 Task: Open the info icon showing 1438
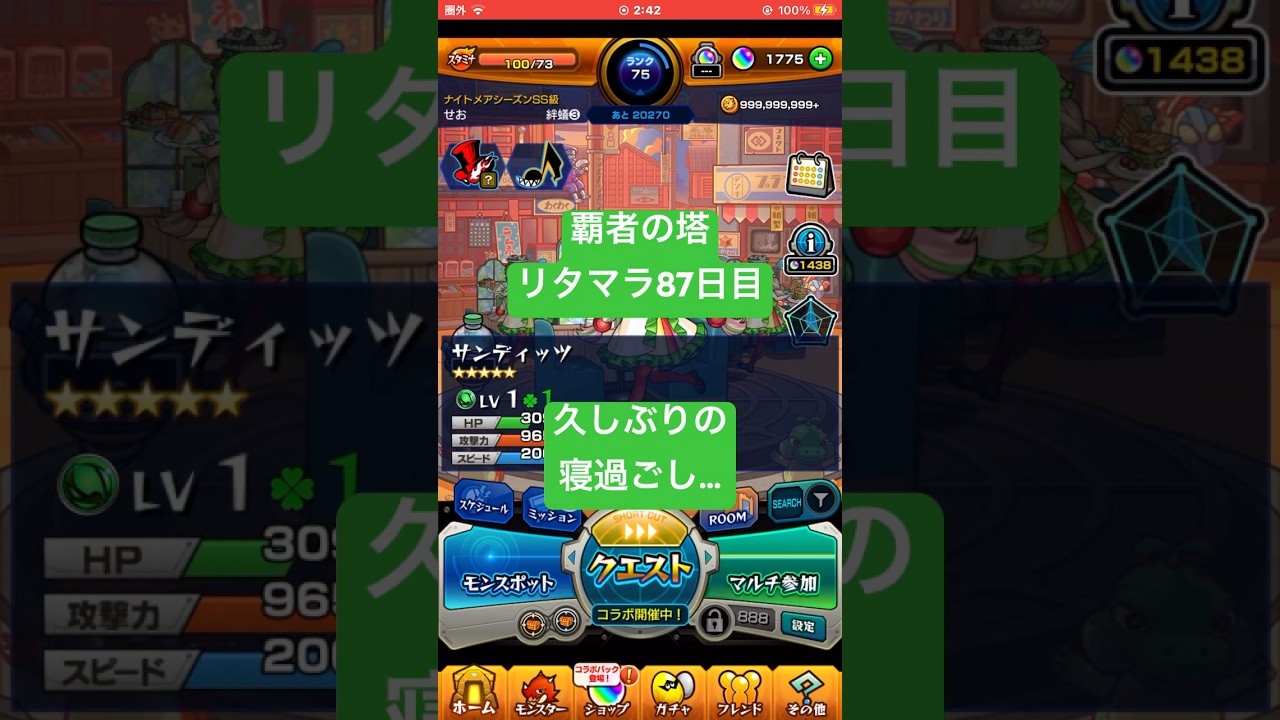[x=809, y=248]
